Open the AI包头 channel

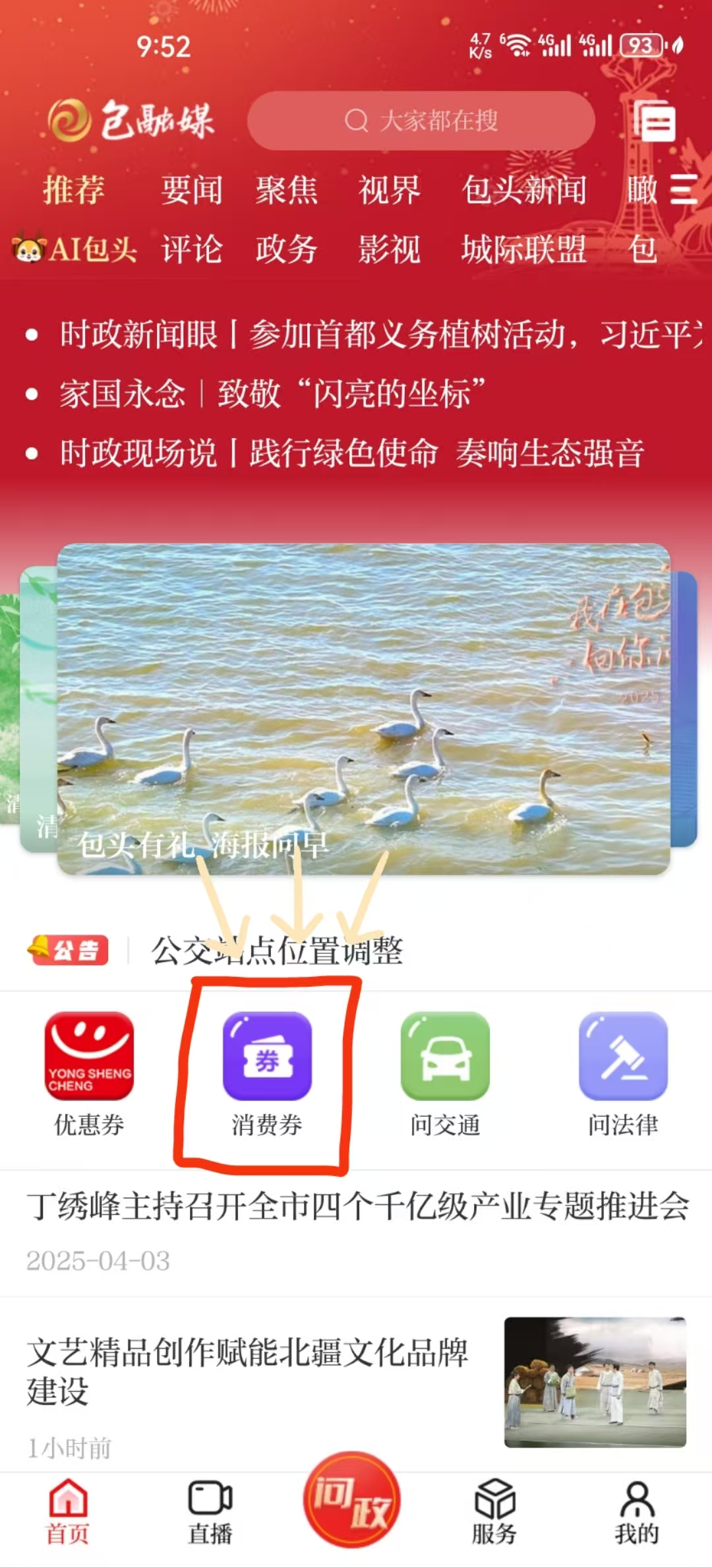coord(74,249)
